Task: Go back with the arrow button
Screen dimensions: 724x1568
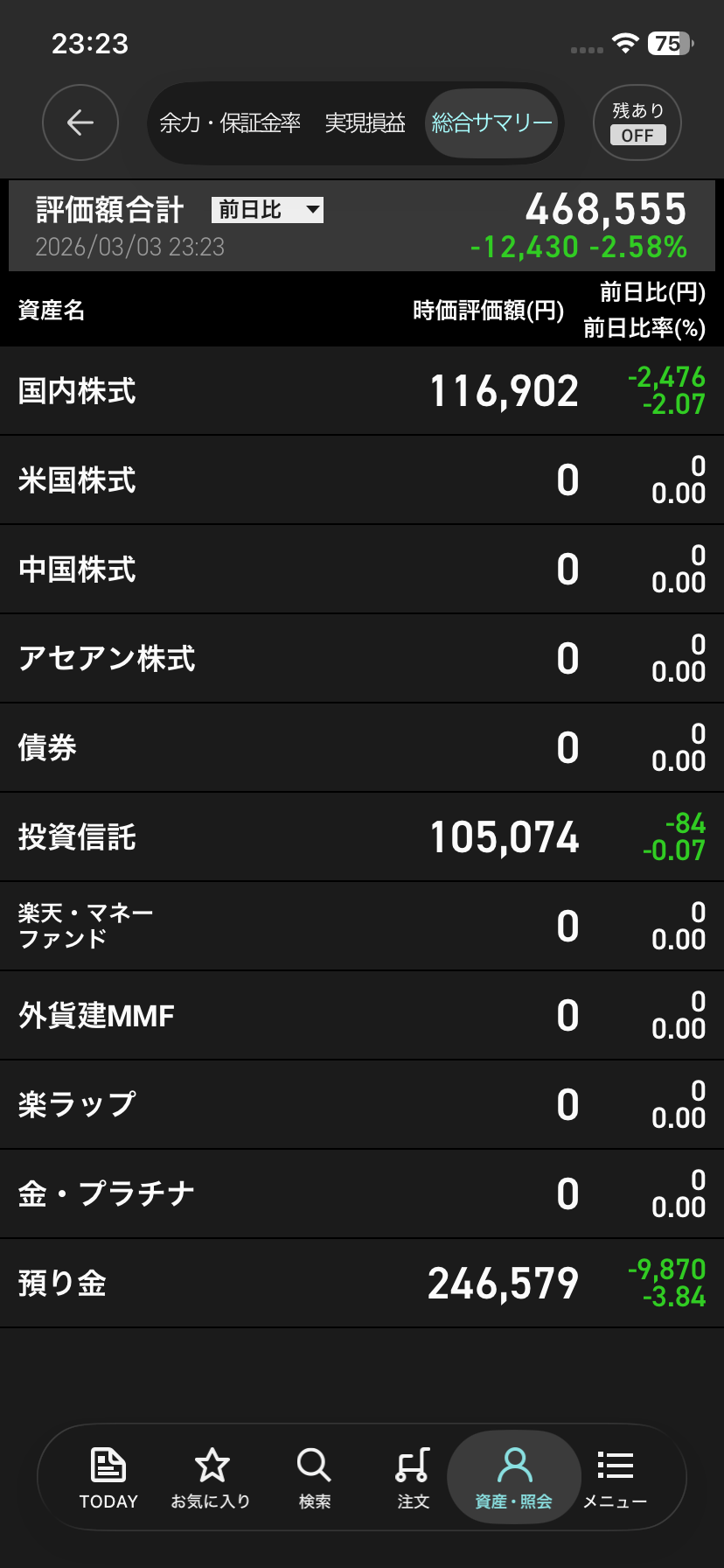Action: click(x=80, y=122)
